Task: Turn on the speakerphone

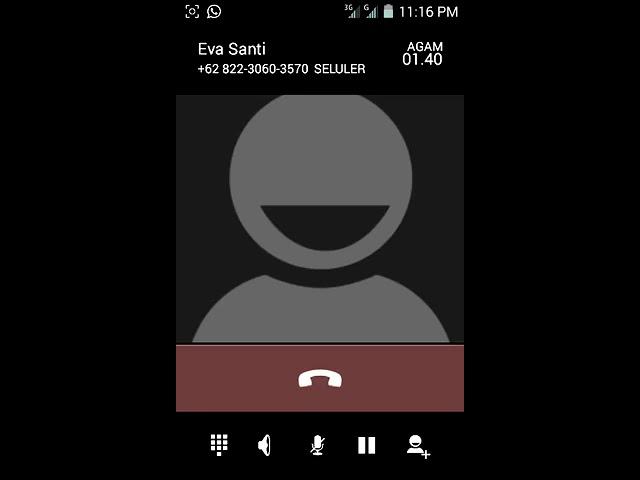Action: point(265,445)
